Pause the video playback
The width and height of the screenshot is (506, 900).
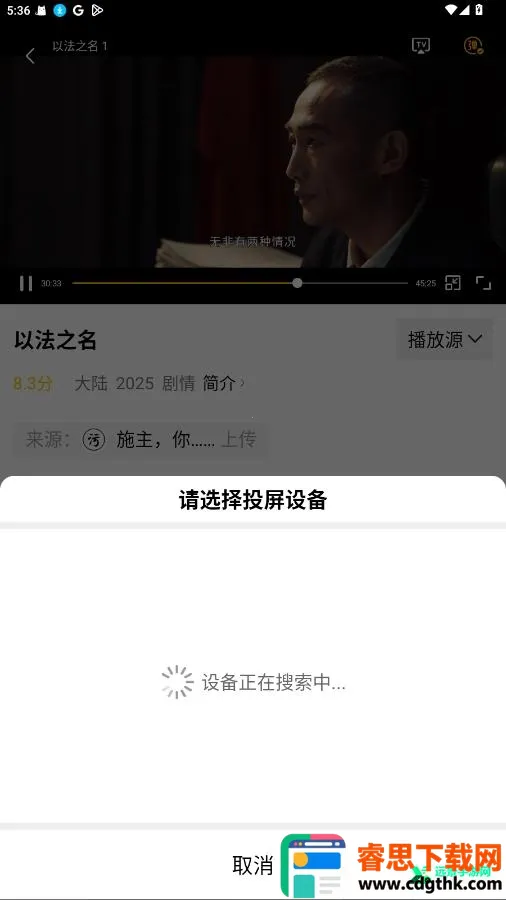pyautogui.click(x=26, y=283)
